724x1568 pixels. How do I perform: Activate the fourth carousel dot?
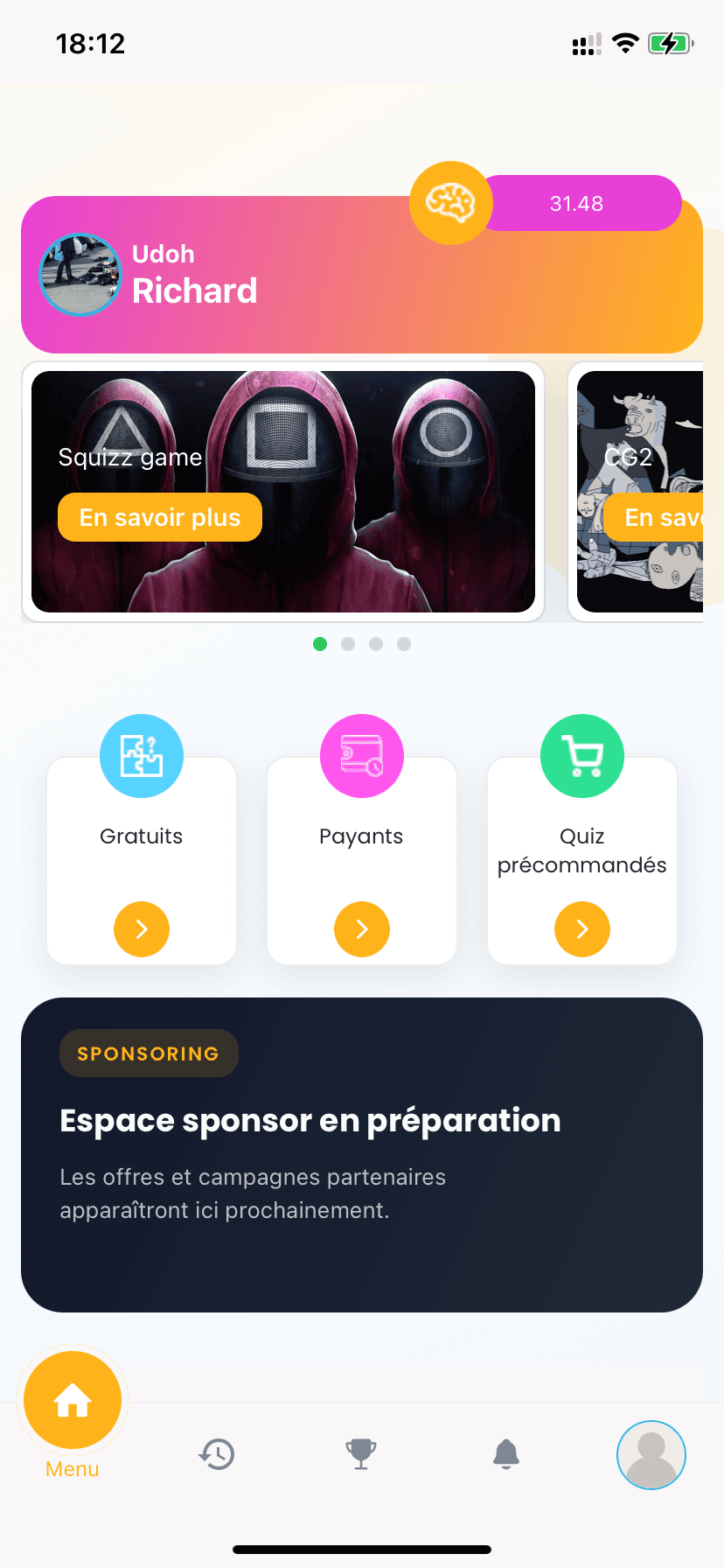pos(404,643)
